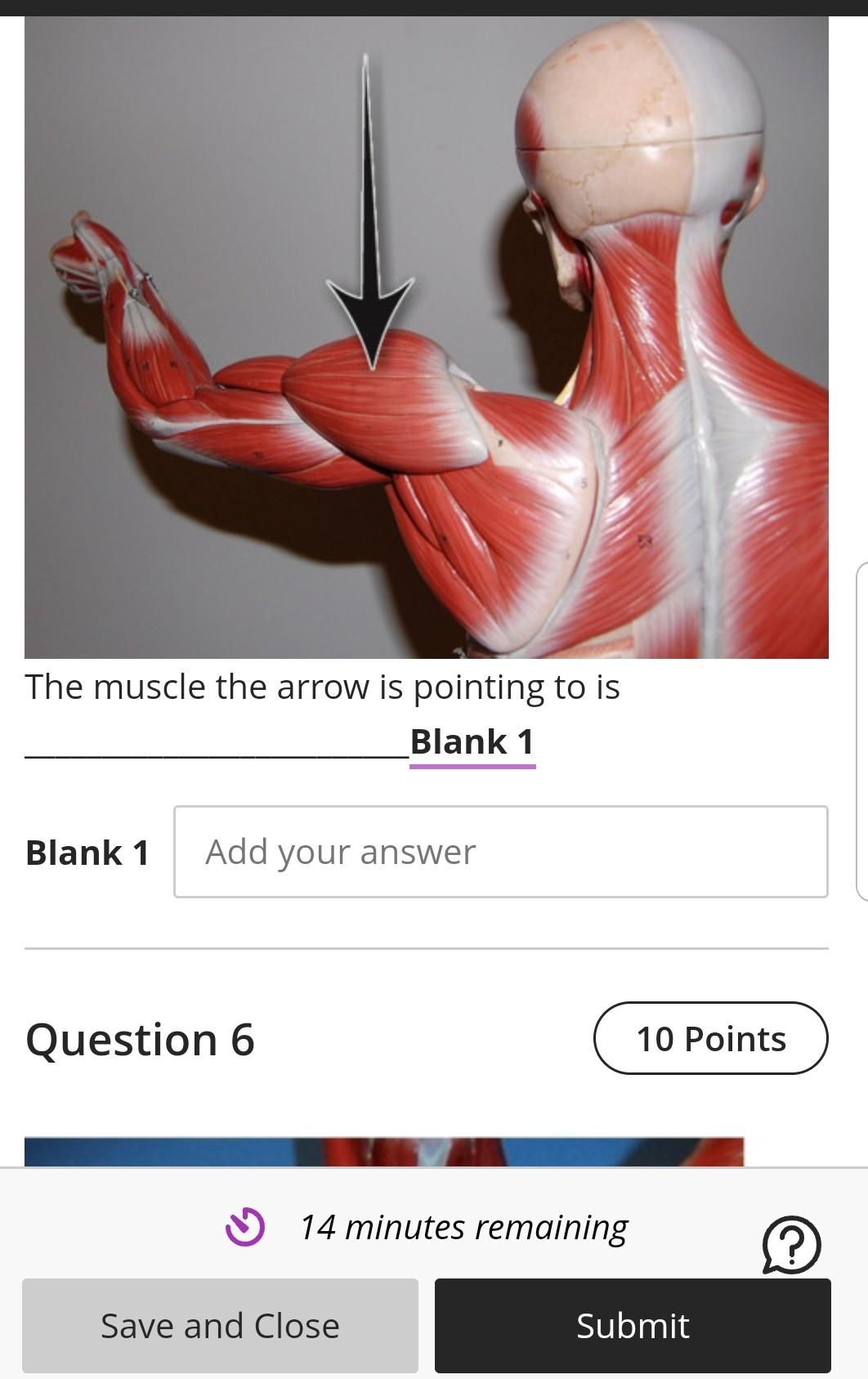Click the Add your answer field

pos(502,851)
